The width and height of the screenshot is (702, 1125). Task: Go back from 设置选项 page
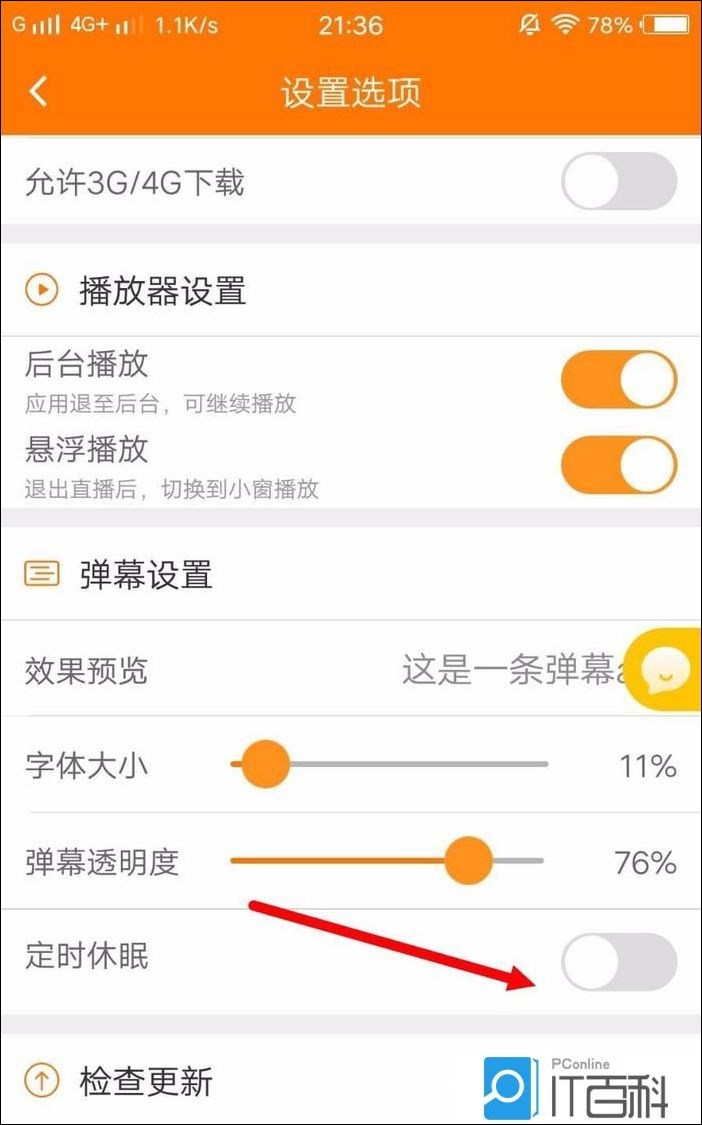38,92
